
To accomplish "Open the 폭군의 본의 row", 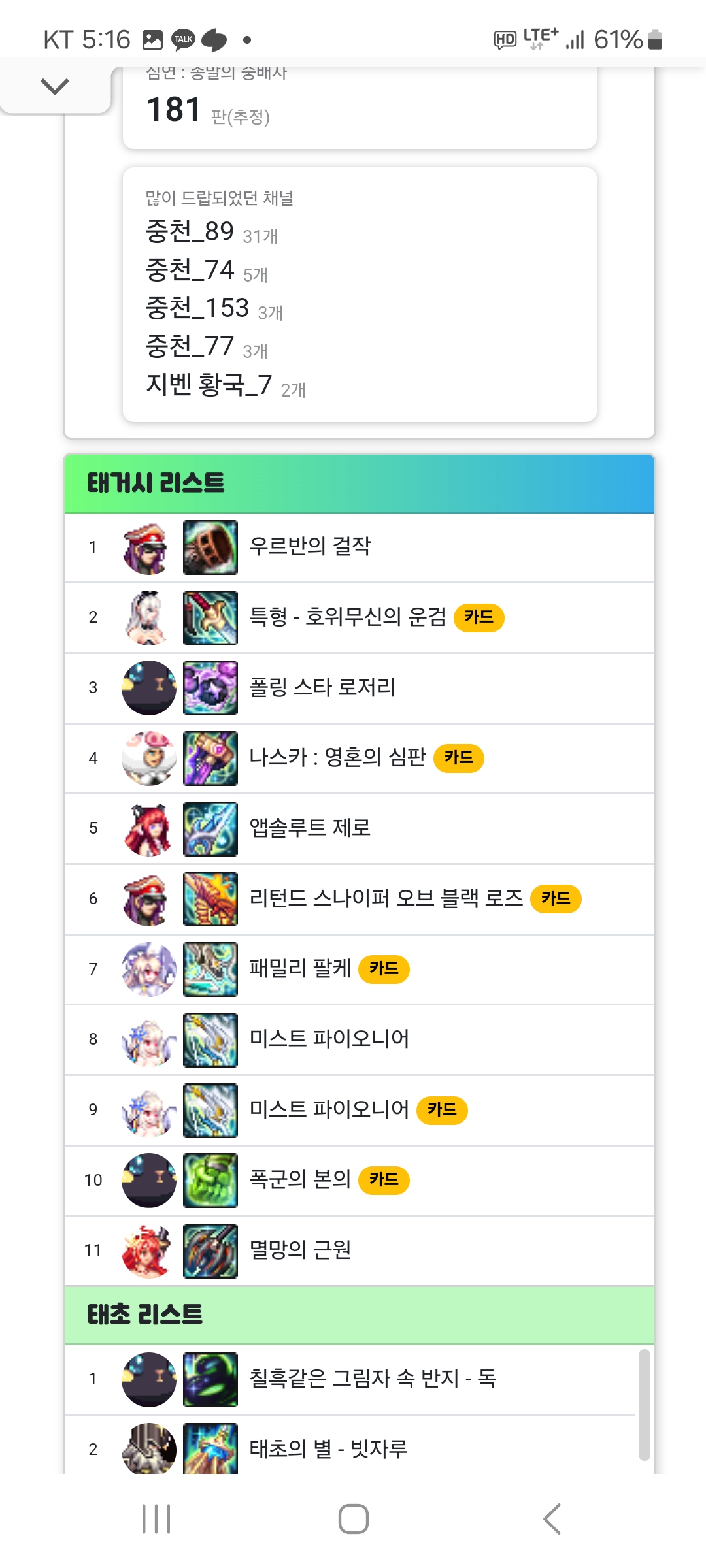I will click(x=300, y=1180).
